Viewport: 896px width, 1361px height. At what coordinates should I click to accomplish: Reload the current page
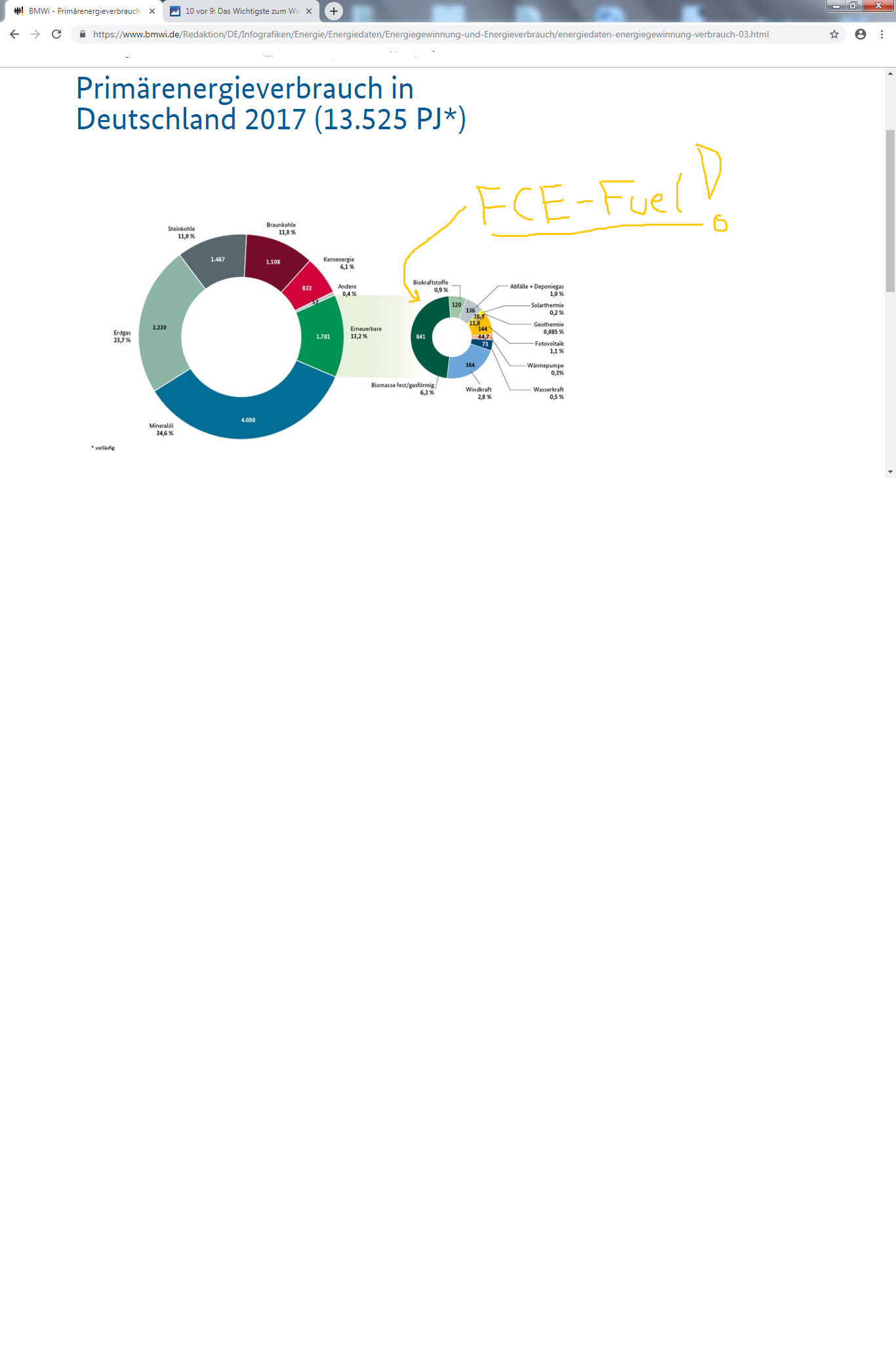click(x=56, y=34)
